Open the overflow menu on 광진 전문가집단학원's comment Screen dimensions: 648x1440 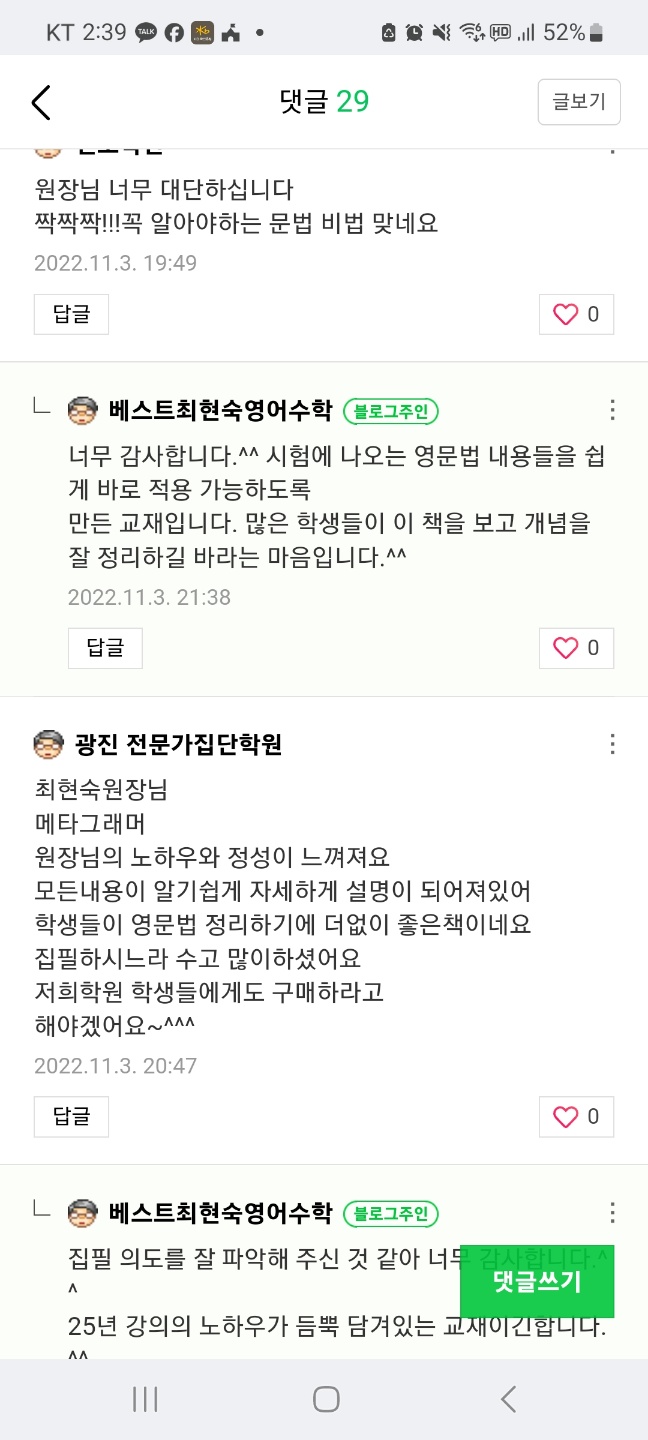coord(612,744)
